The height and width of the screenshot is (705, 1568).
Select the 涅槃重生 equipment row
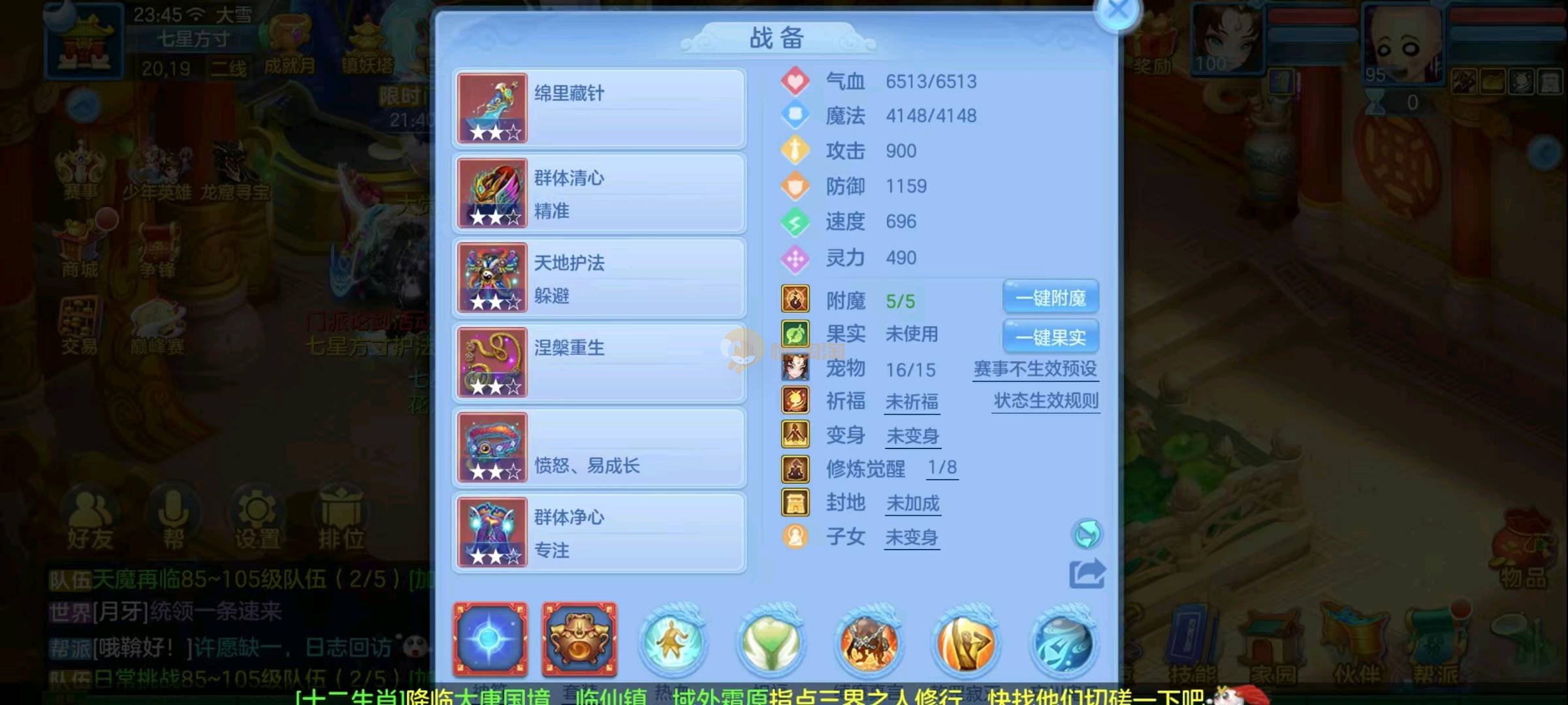(x=600, y=363)
